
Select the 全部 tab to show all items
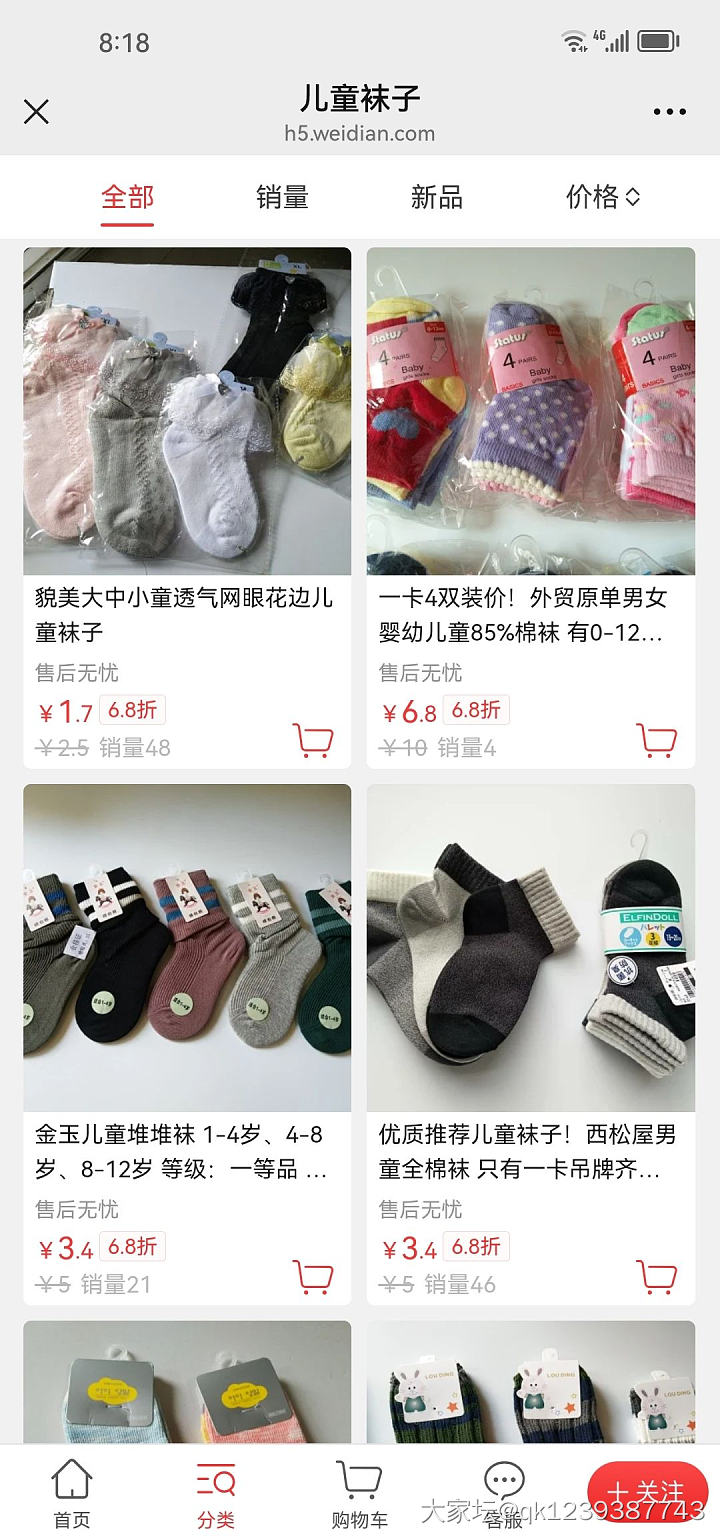coord(128,197)
